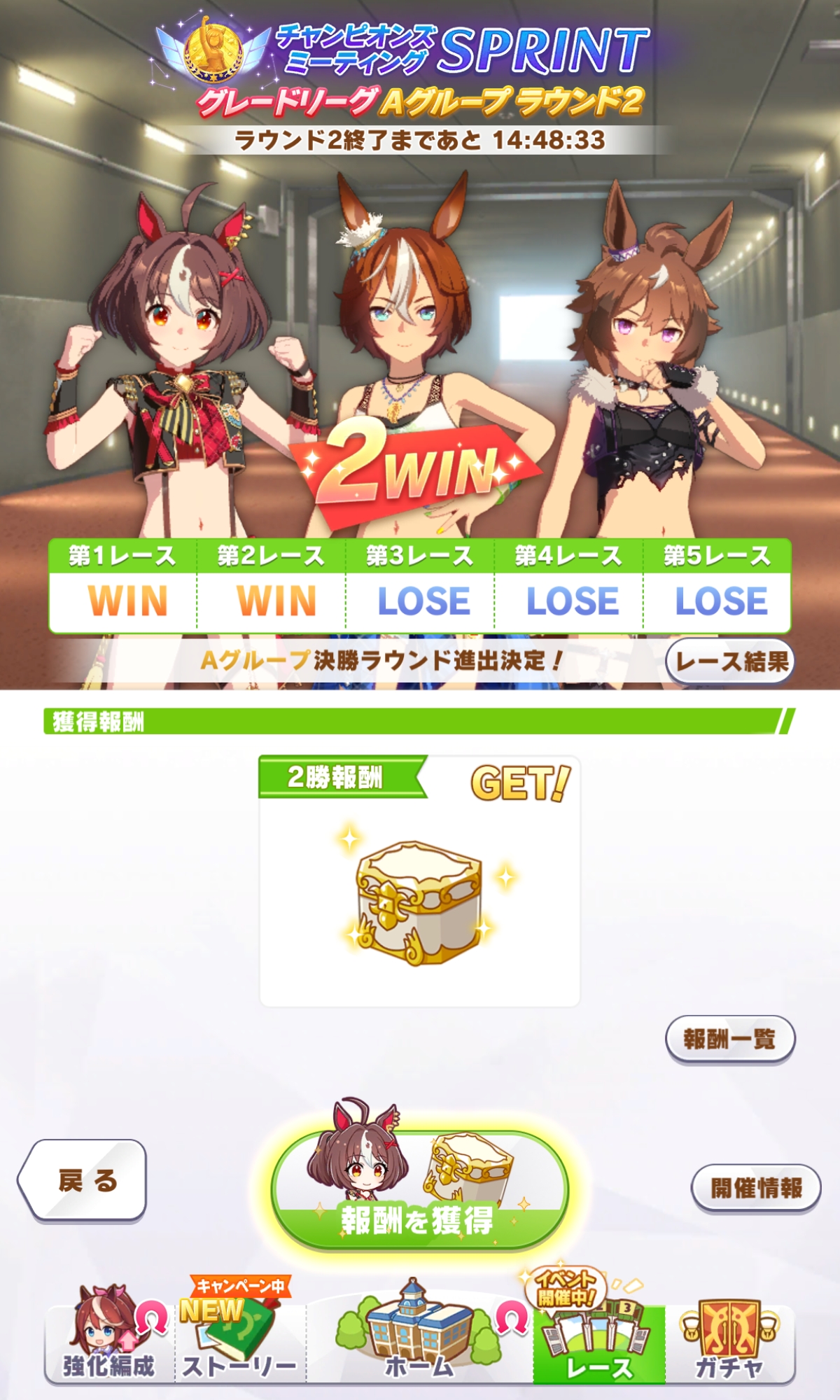Image resolution: width=840 pixels, height=1400 pixels.
Task: Open レース結果 race results
Action: [x=730, y=661]
